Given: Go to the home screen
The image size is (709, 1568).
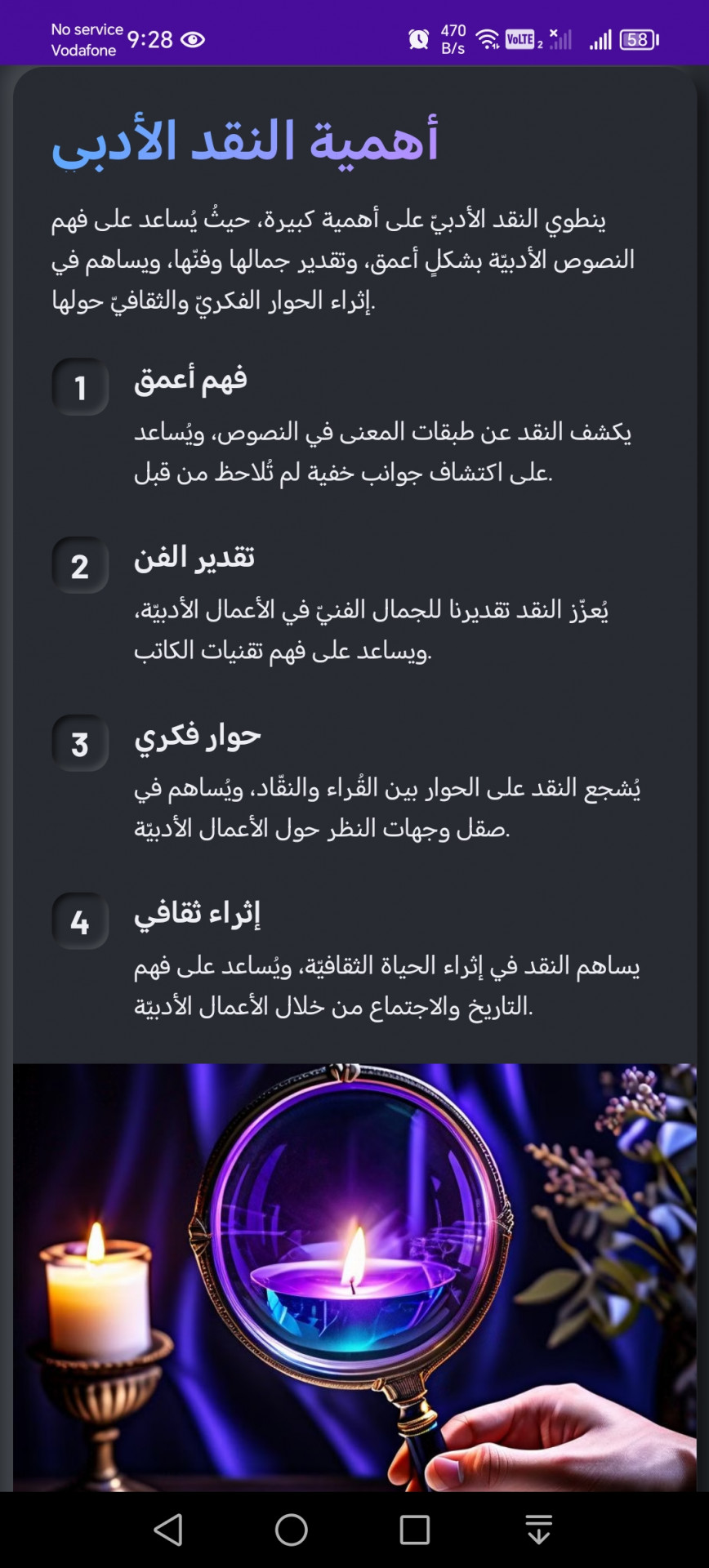Looking at the screenshot, I should click(292, 1530).
